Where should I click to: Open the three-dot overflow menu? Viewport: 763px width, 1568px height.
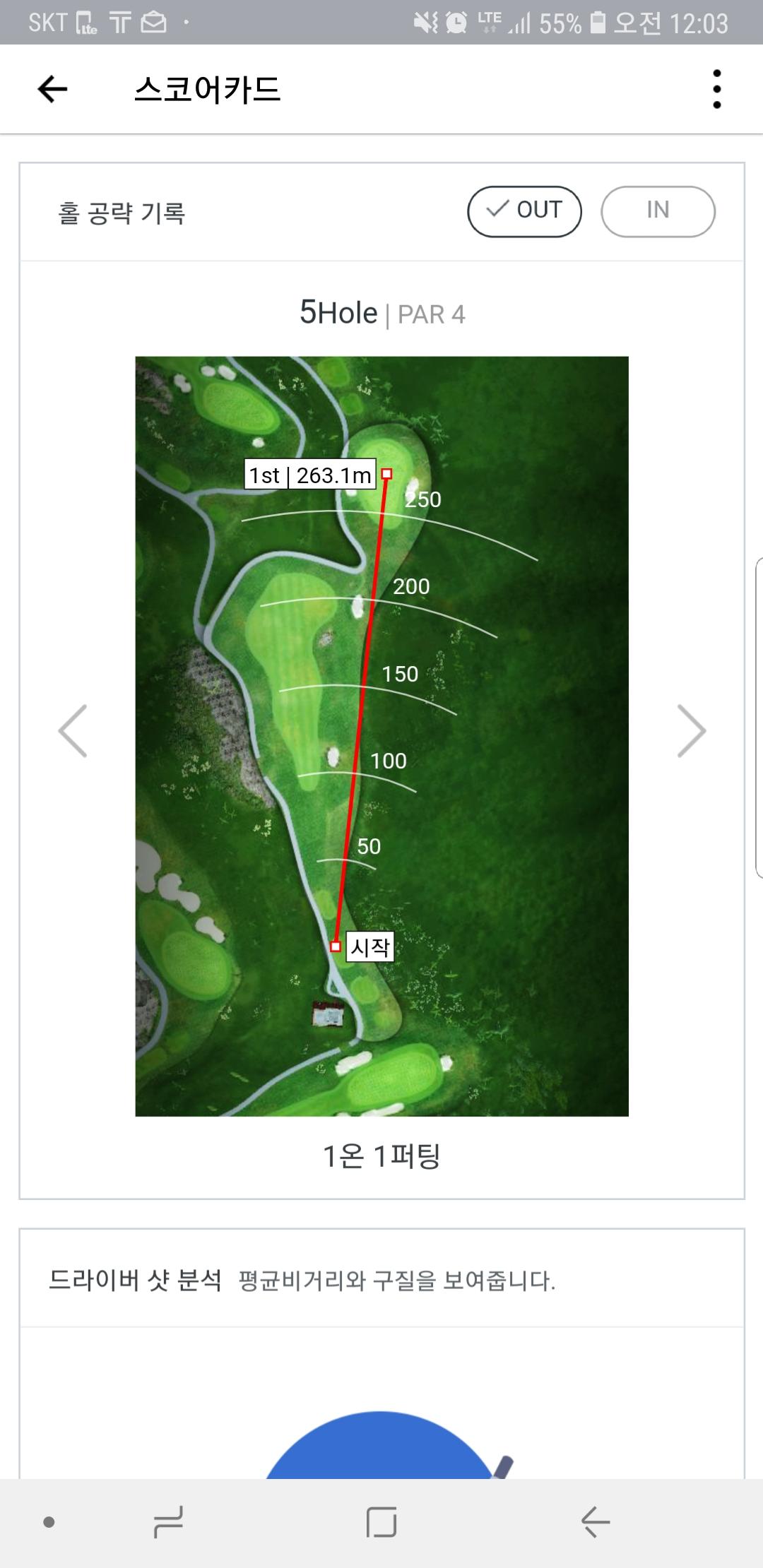coord(716,90)
